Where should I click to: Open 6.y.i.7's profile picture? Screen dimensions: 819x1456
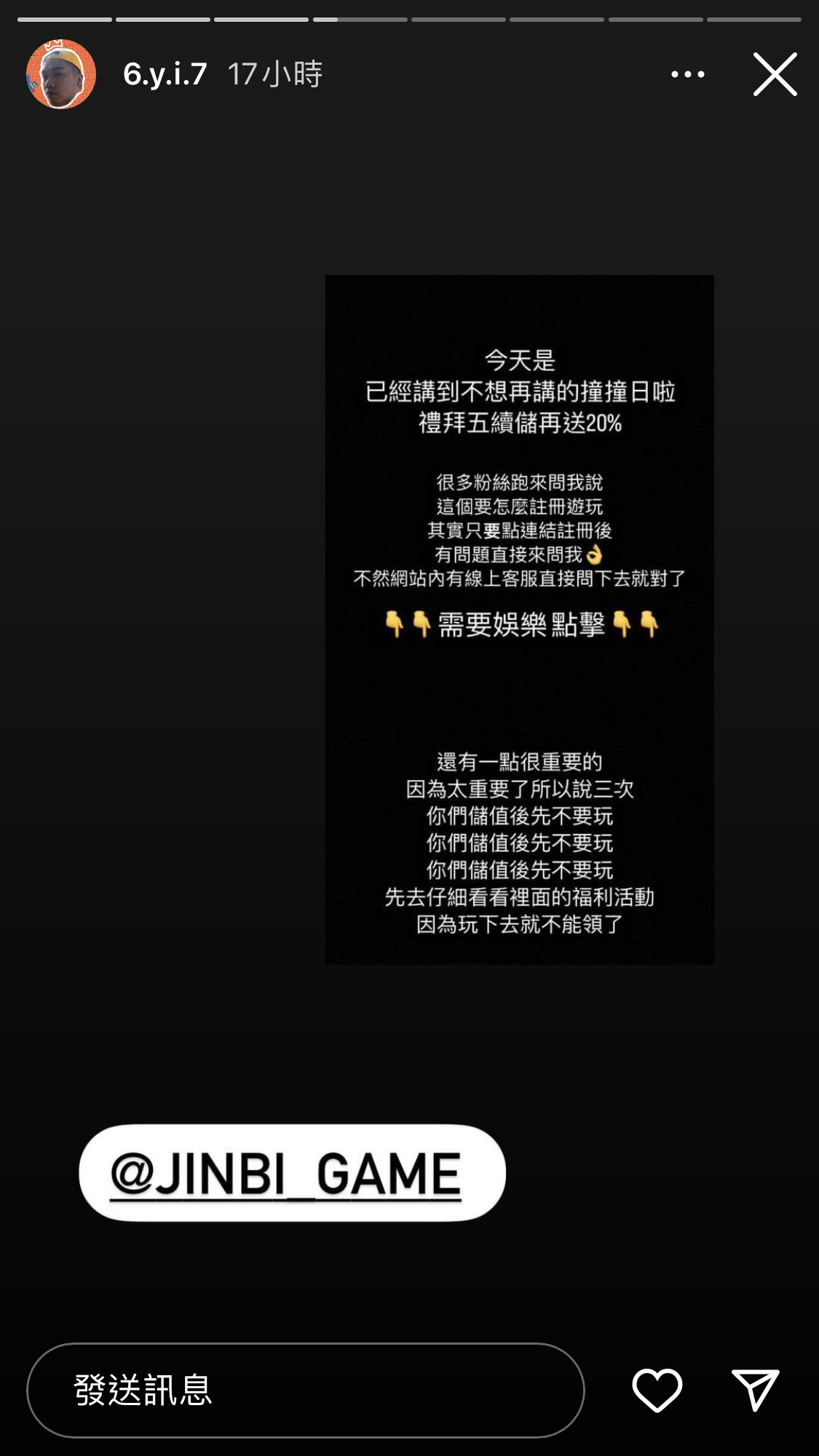tap(61, 74)
